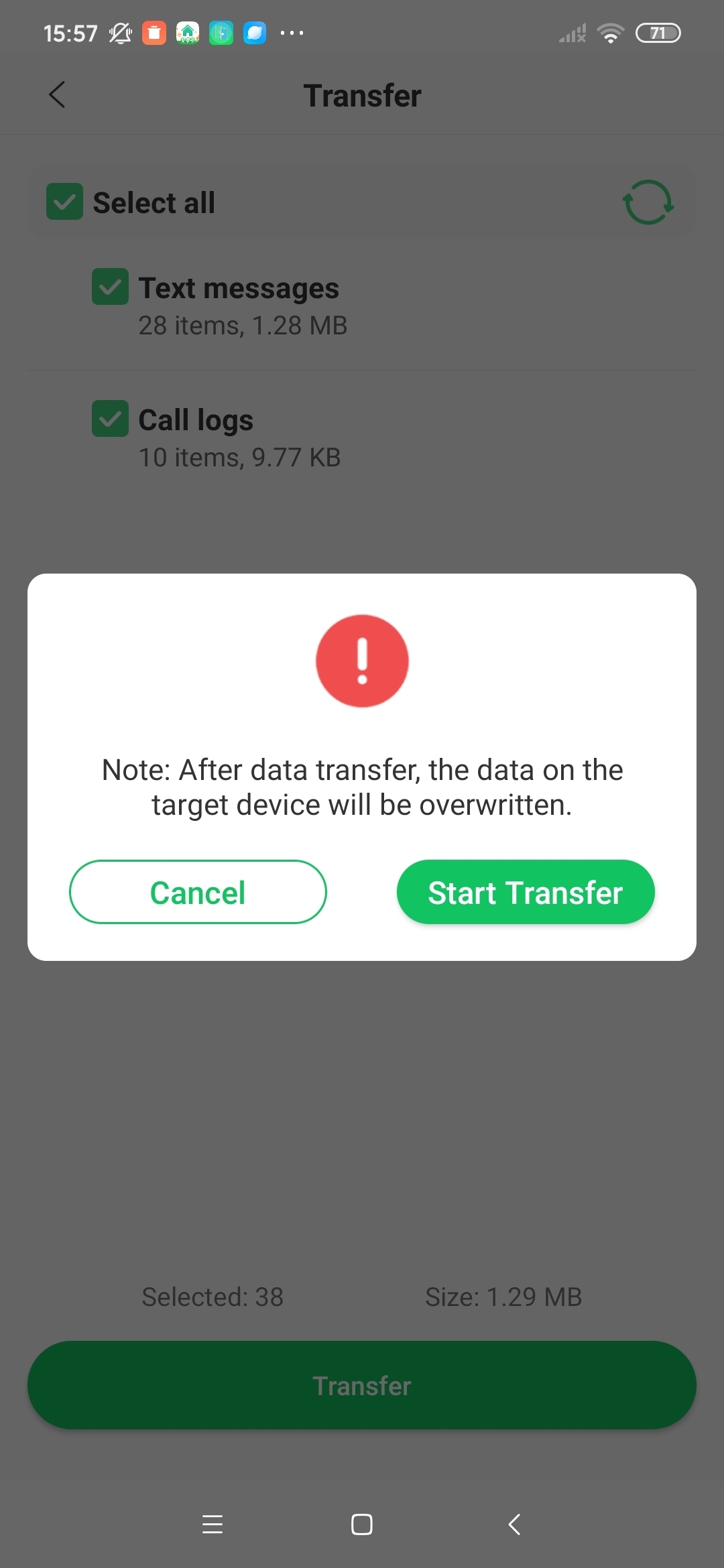Cancel the data transfer warning
The width and height of the screenshot is (724, 1568).
point(198,892)
